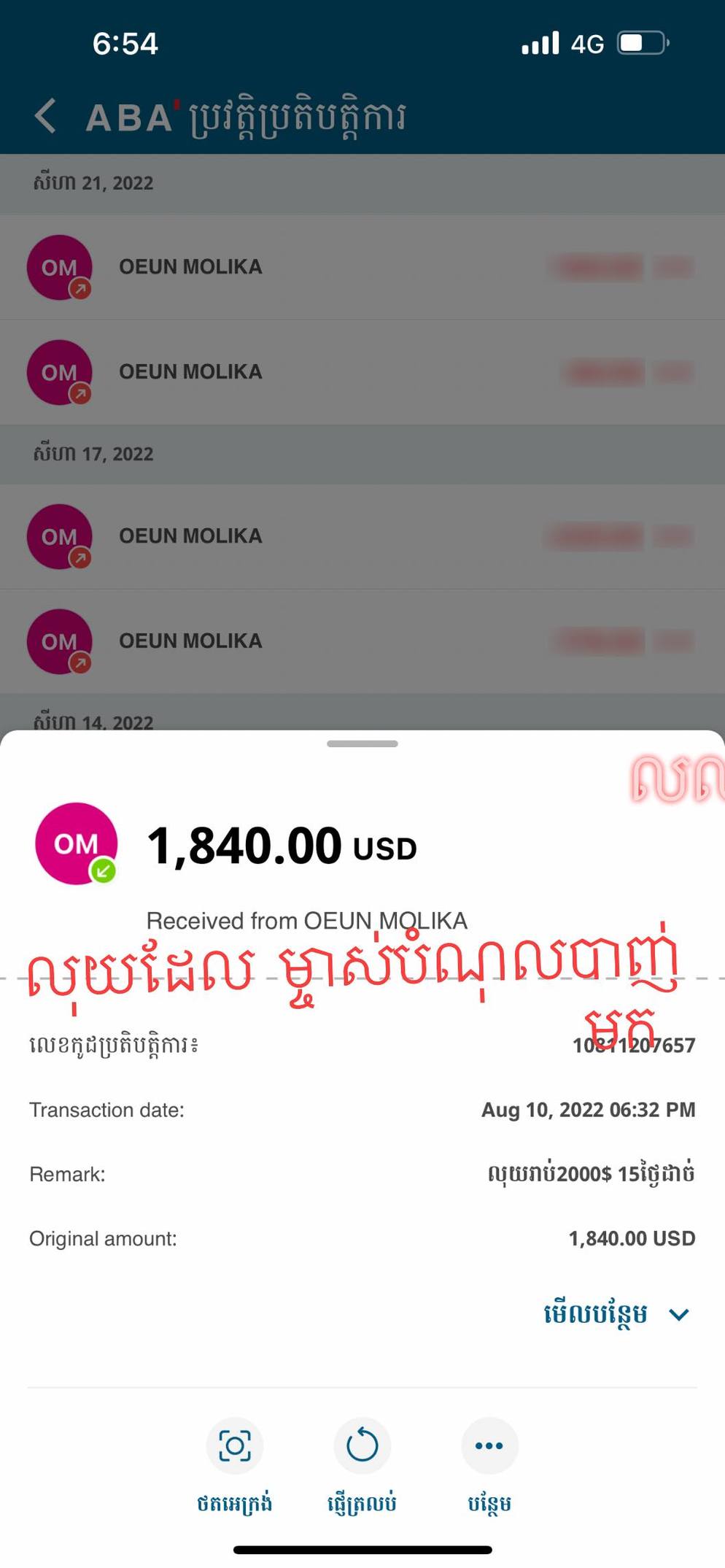Expand details with មើលបន្ថែម
This screenshot has width=725, height=1568.
pyautogui.click(x=616, y=1314)
